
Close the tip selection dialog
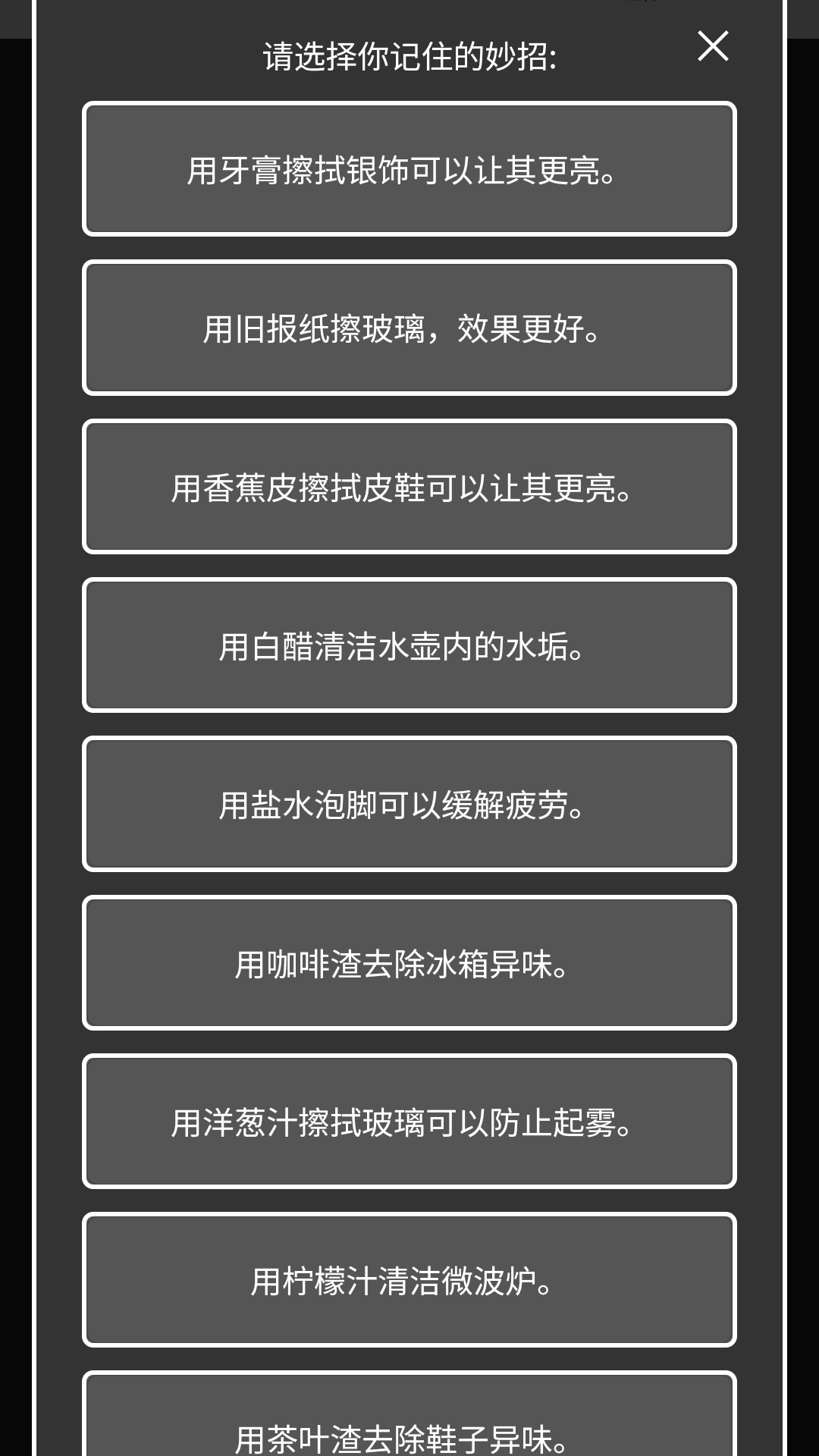(713, 46)
